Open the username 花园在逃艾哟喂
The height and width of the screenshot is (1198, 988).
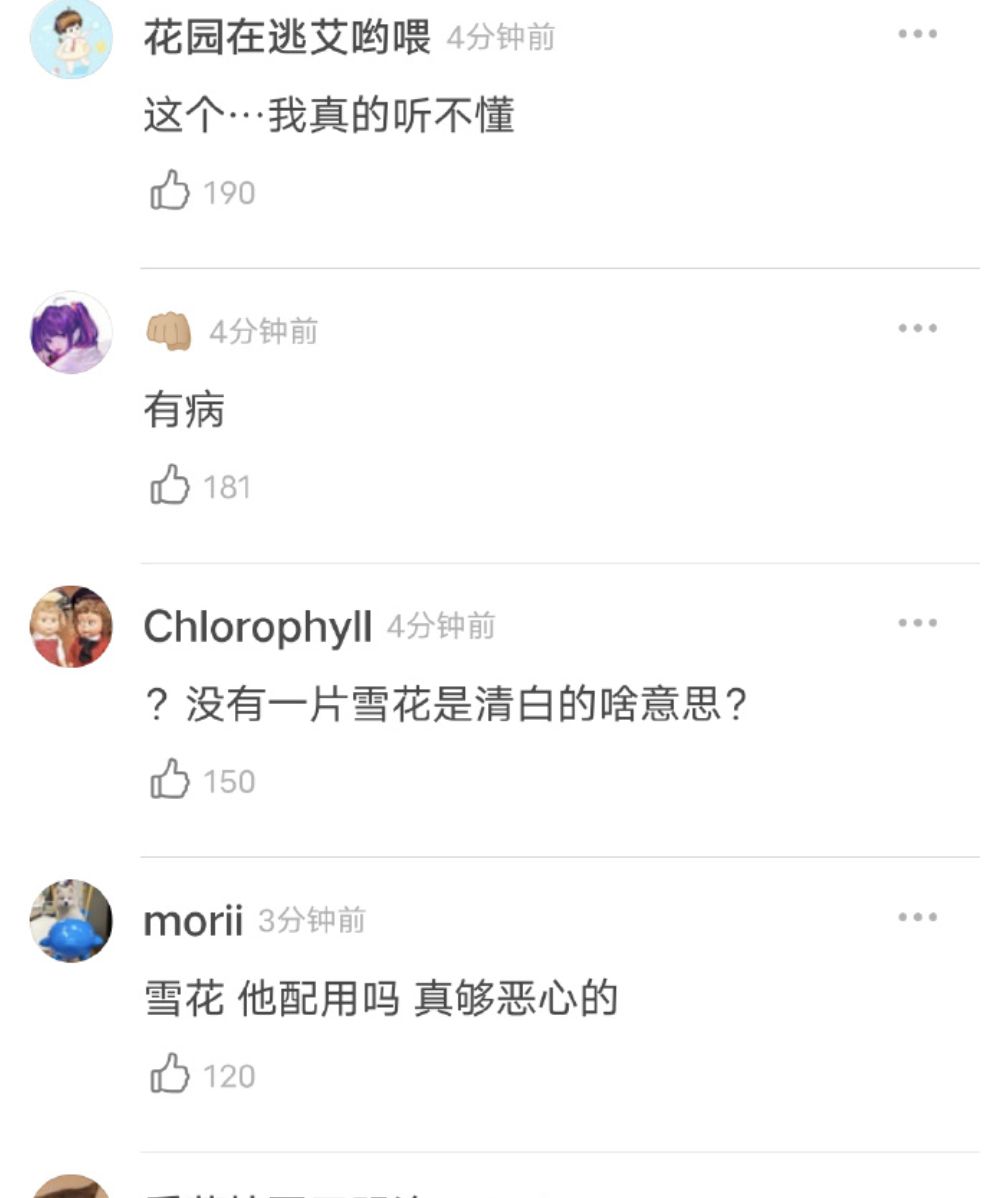point(287,39)
